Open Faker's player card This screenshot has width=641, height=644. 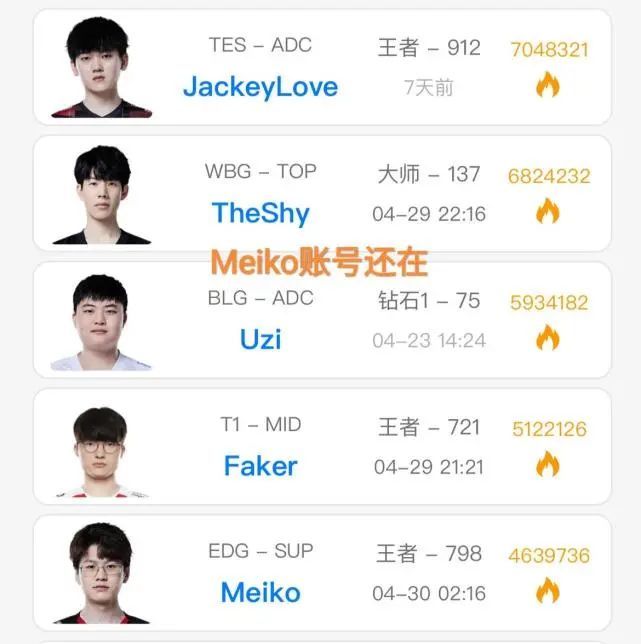[x=260, y=465]
